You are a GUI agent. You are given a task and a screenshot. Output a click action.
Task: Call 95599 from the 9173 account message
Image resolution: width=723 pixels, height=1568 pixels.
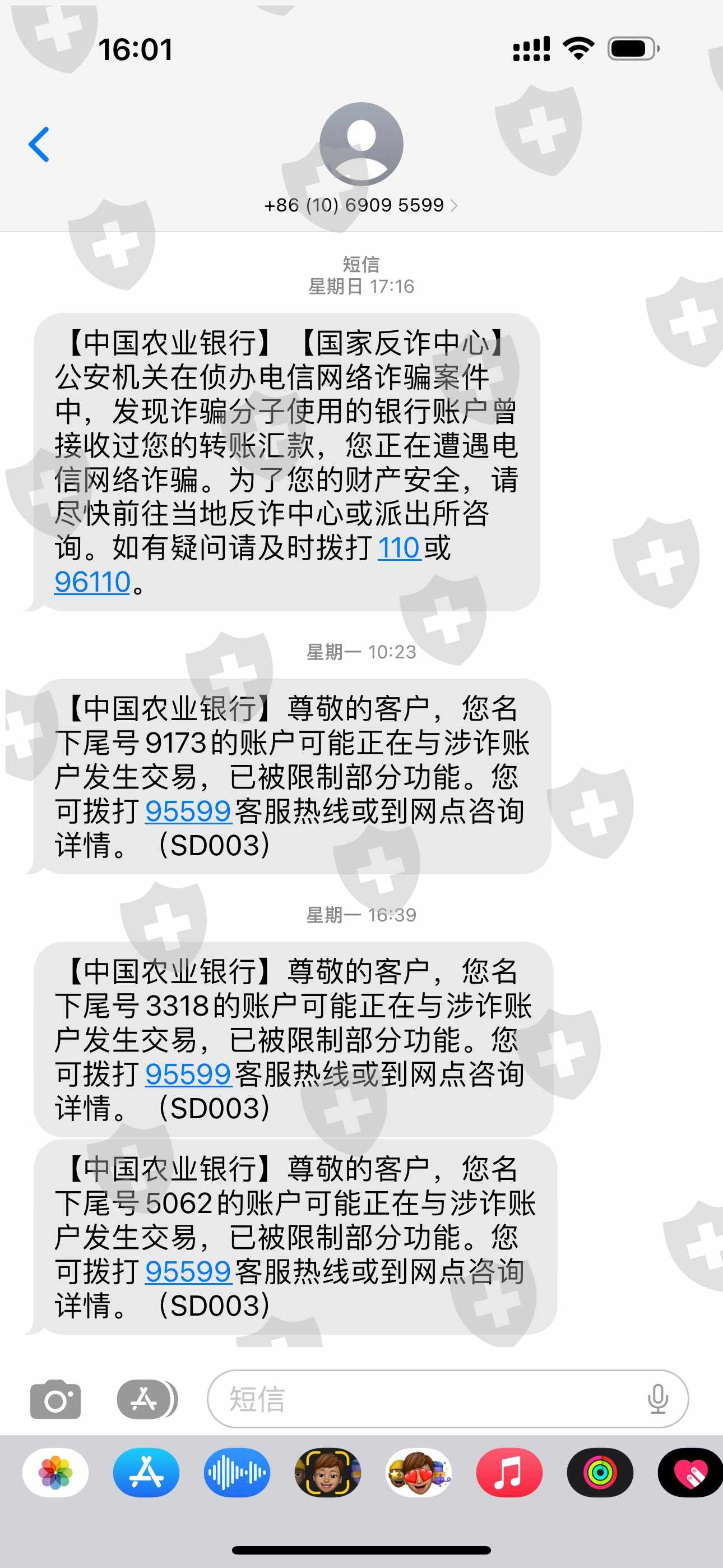[189, 811]
